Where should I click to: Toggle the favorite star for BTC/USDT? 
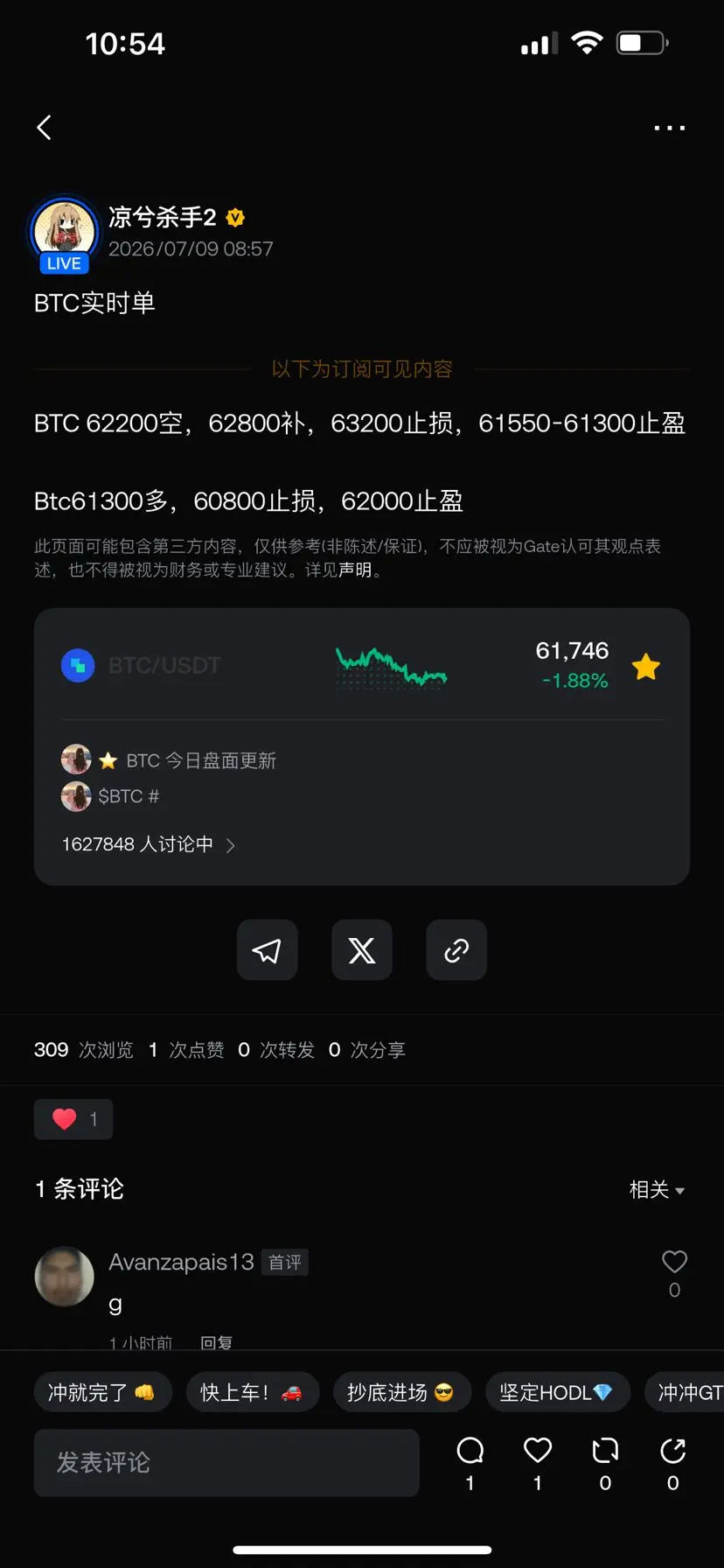click(646, 667)
